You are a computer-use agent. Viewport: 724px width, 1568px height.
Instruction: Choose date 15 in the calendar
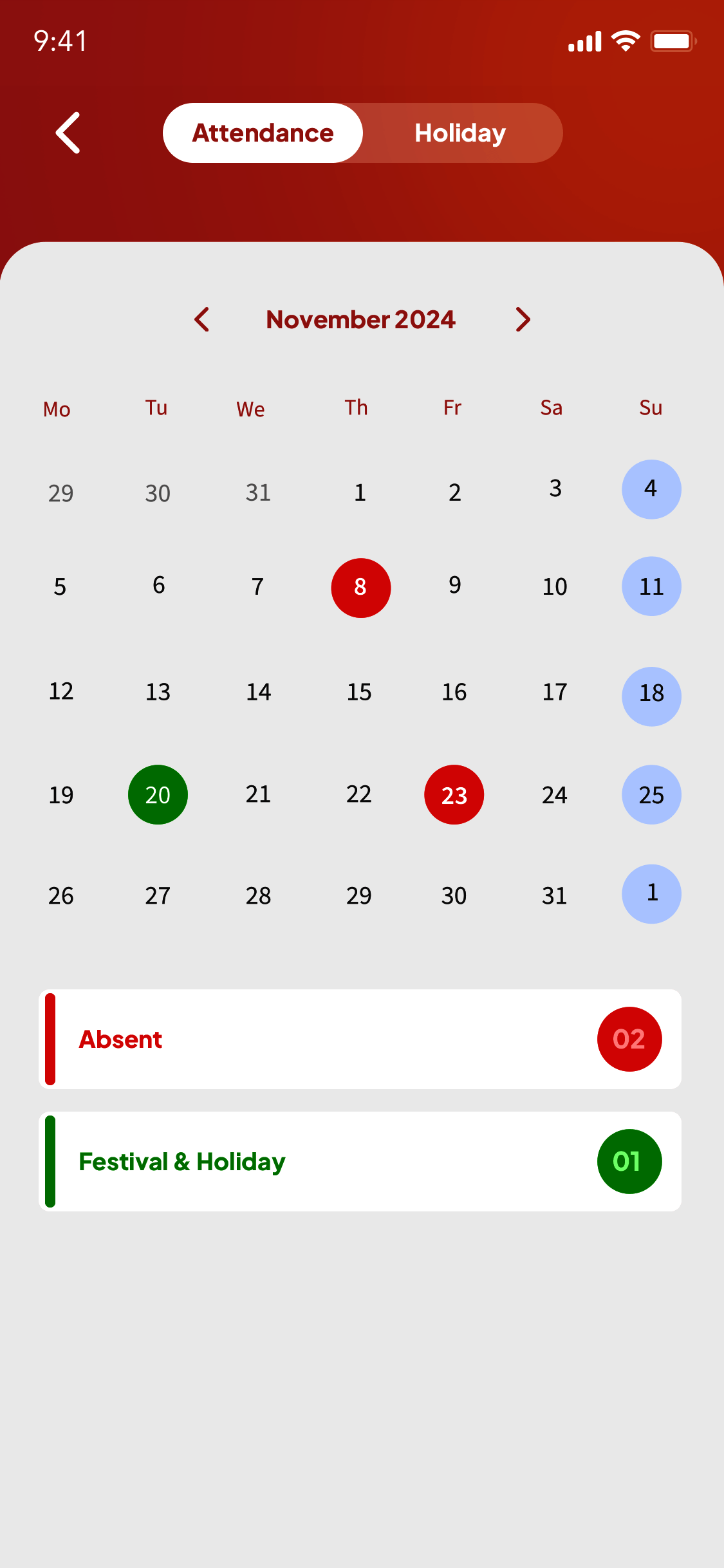pyautogui.click(x=359, y=692)
